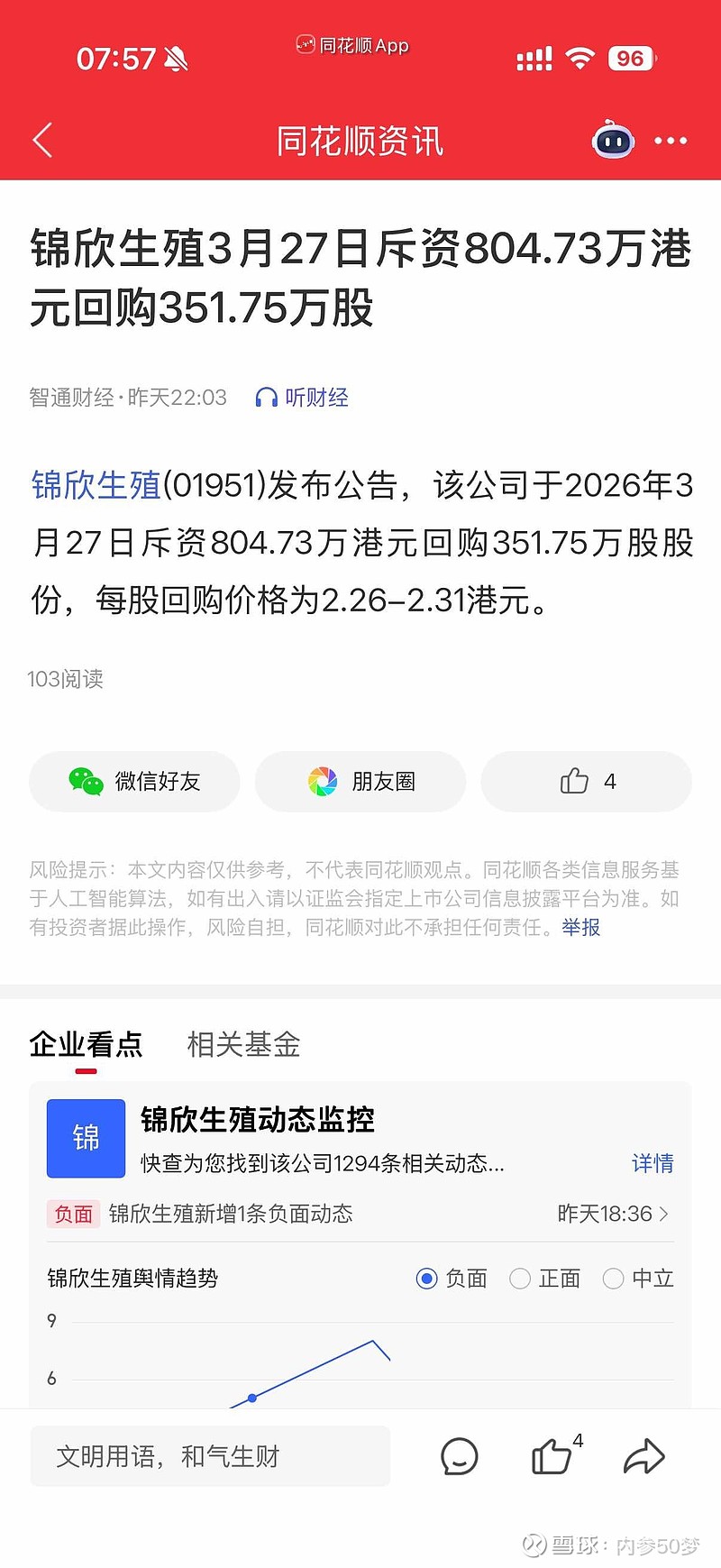This screenshot has width=721, height=1568.
Task: Switch to the 相关基金 tab
Action: [242, 1045]
